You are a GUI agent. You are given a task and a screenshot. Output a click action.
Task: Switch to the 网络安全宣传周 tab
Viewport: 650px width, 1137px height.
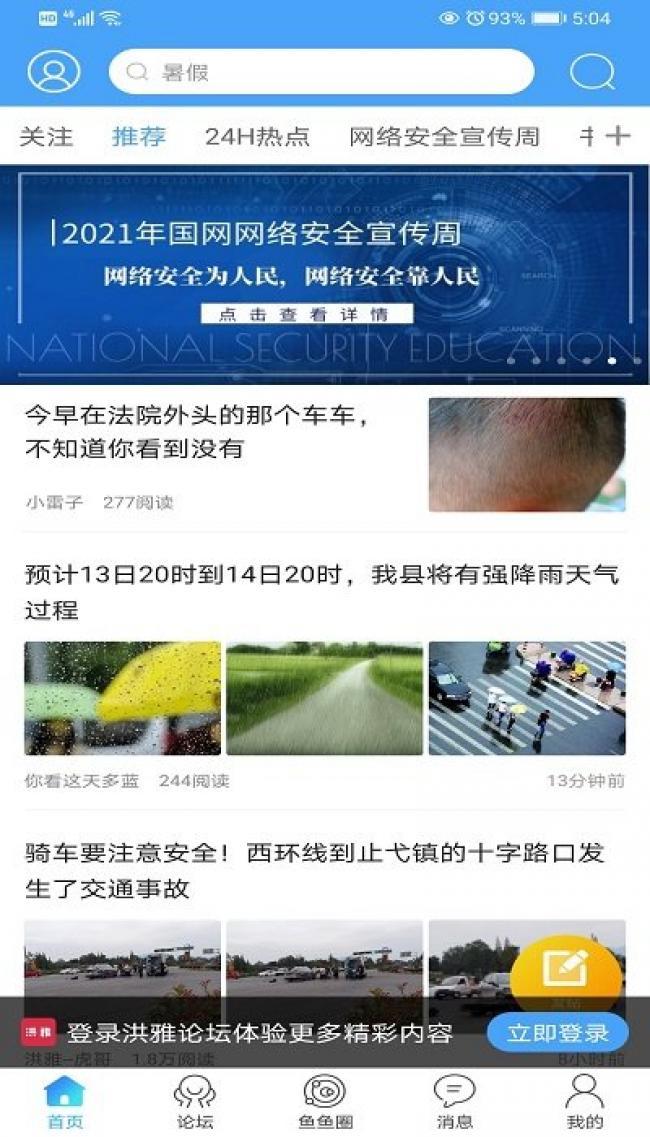point(444,137)
